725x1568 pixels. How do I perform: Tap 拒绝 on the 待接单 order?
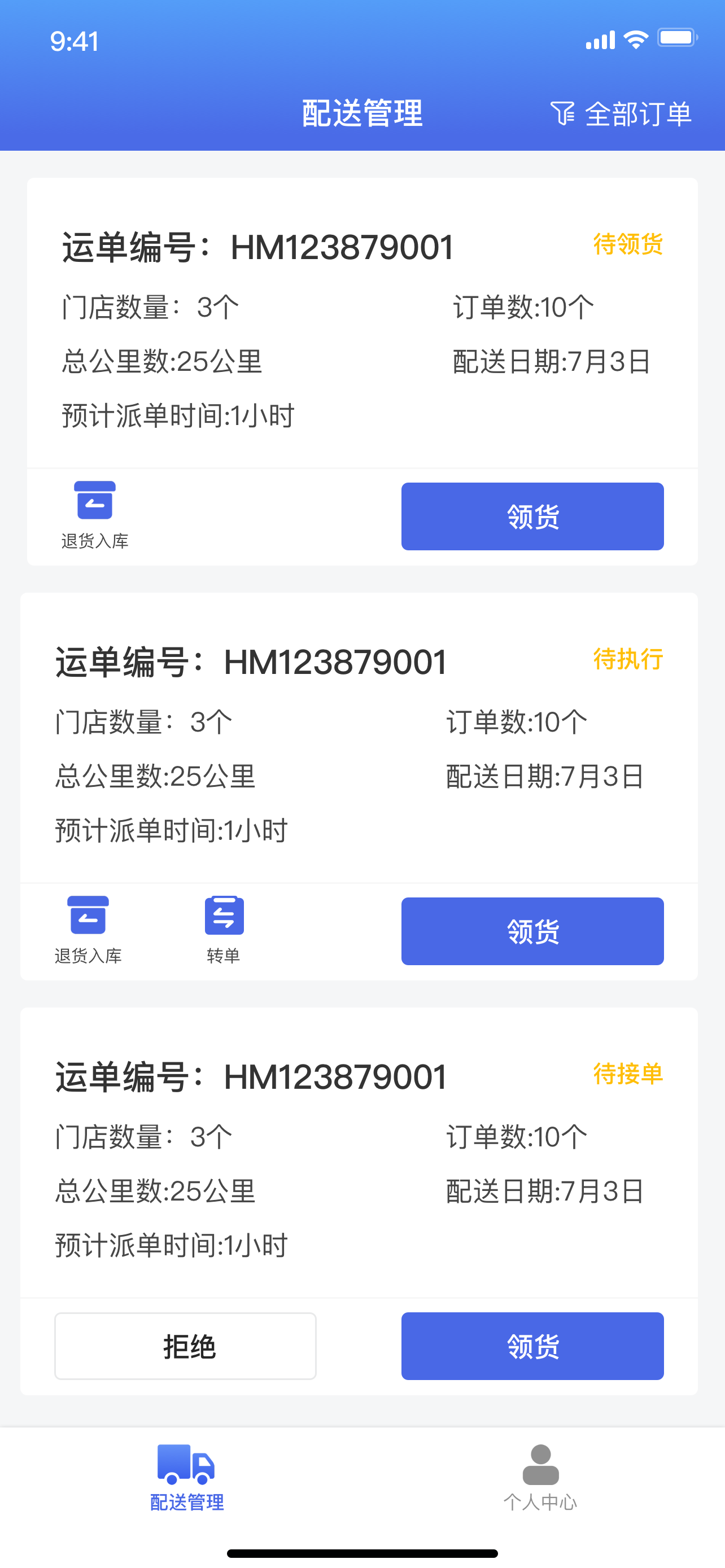coord(185,1346)
